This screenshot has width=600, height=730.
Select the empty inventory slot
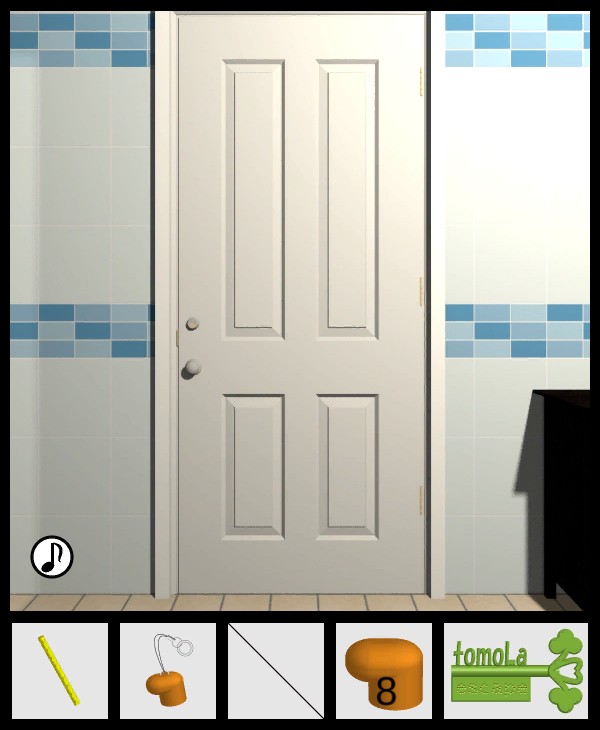(276, 671)
